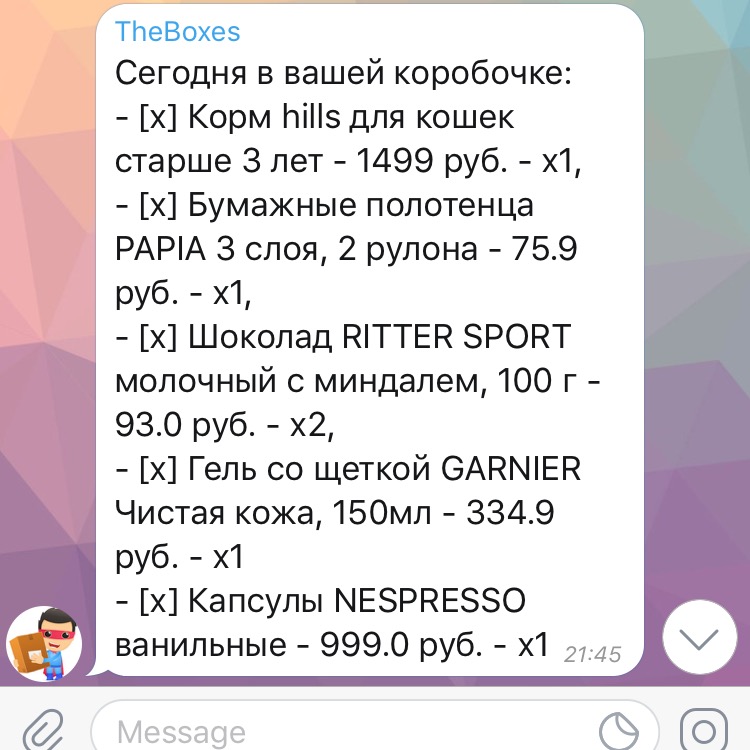Tap the video message record icon

point(706,731)
